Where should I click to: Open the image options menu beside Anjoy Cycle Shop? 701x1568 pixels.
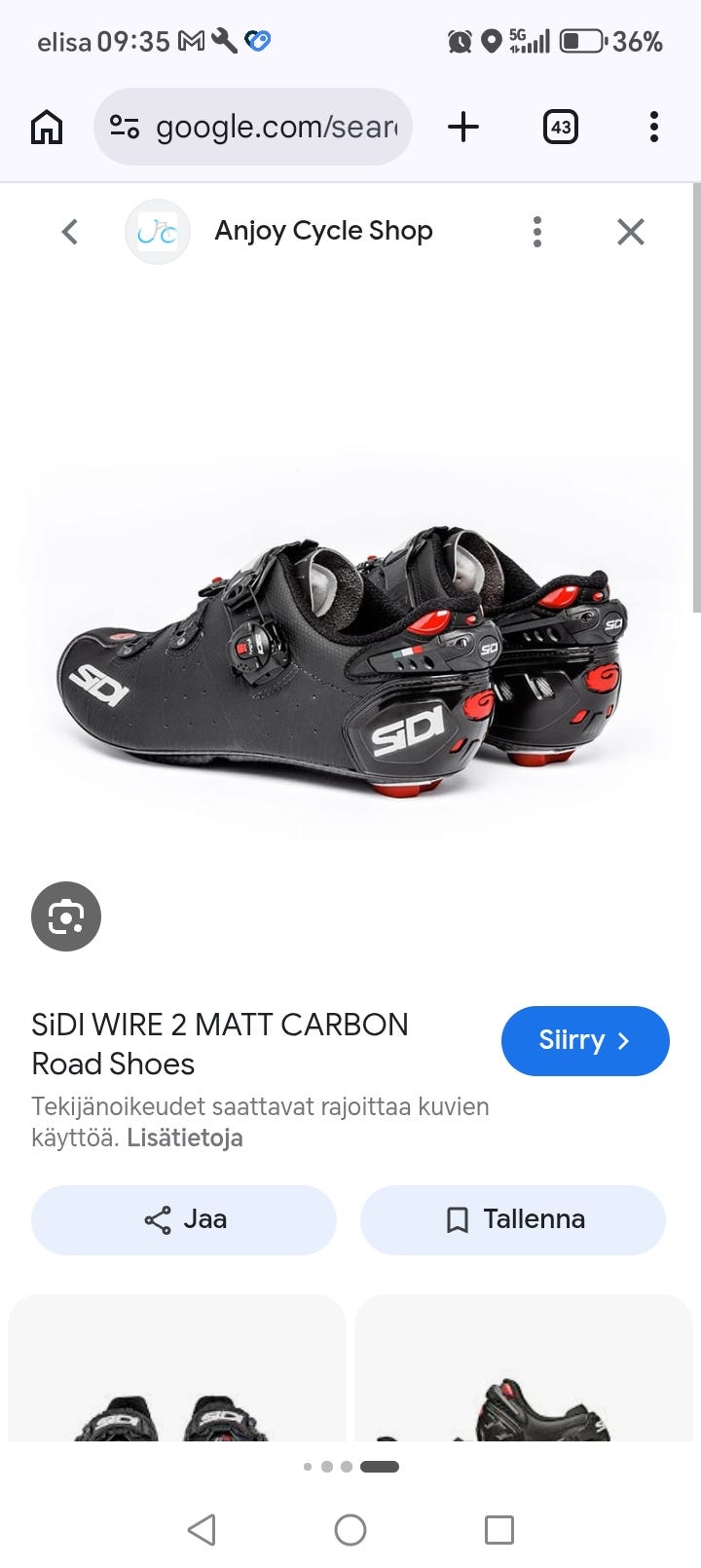tap(536, 232)
